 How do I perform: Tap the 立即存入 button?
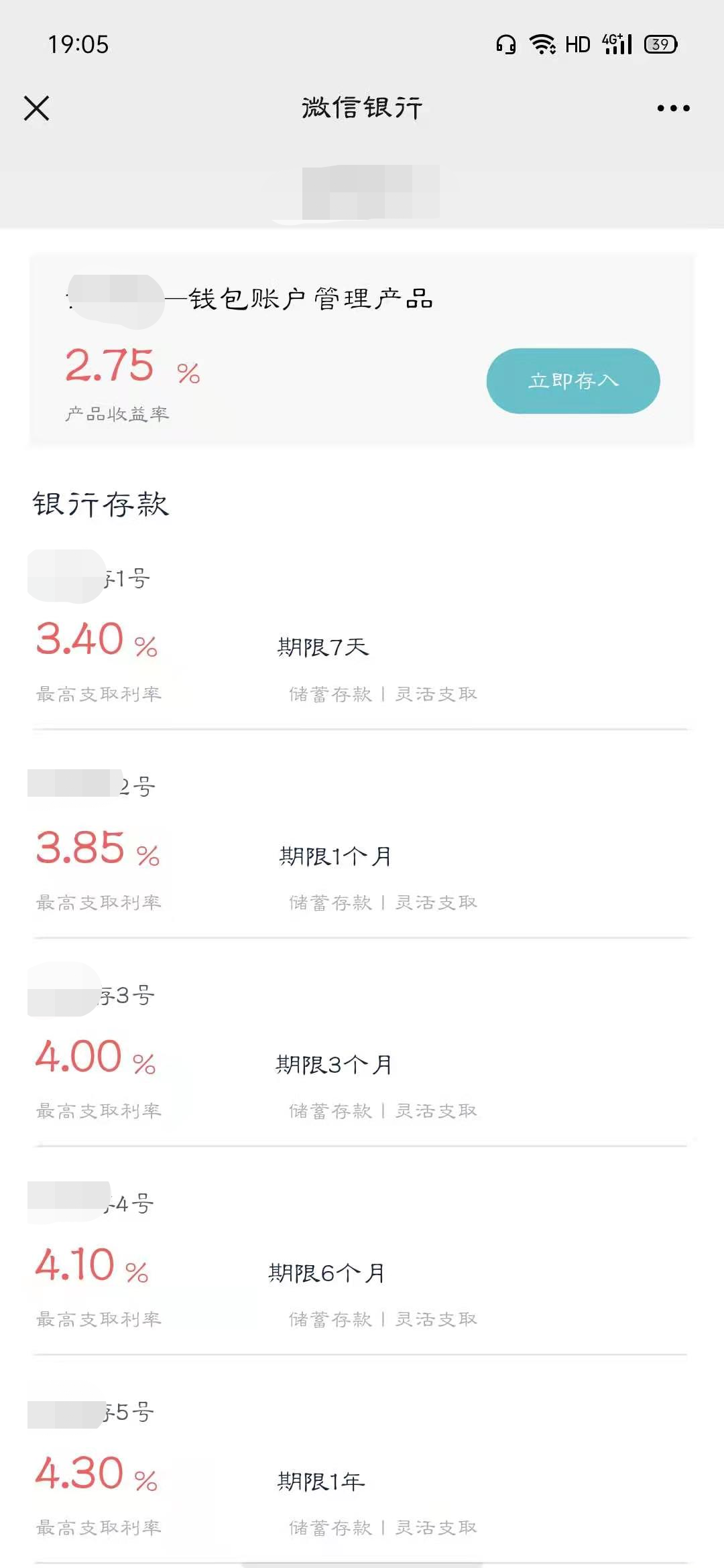[573, 381]
